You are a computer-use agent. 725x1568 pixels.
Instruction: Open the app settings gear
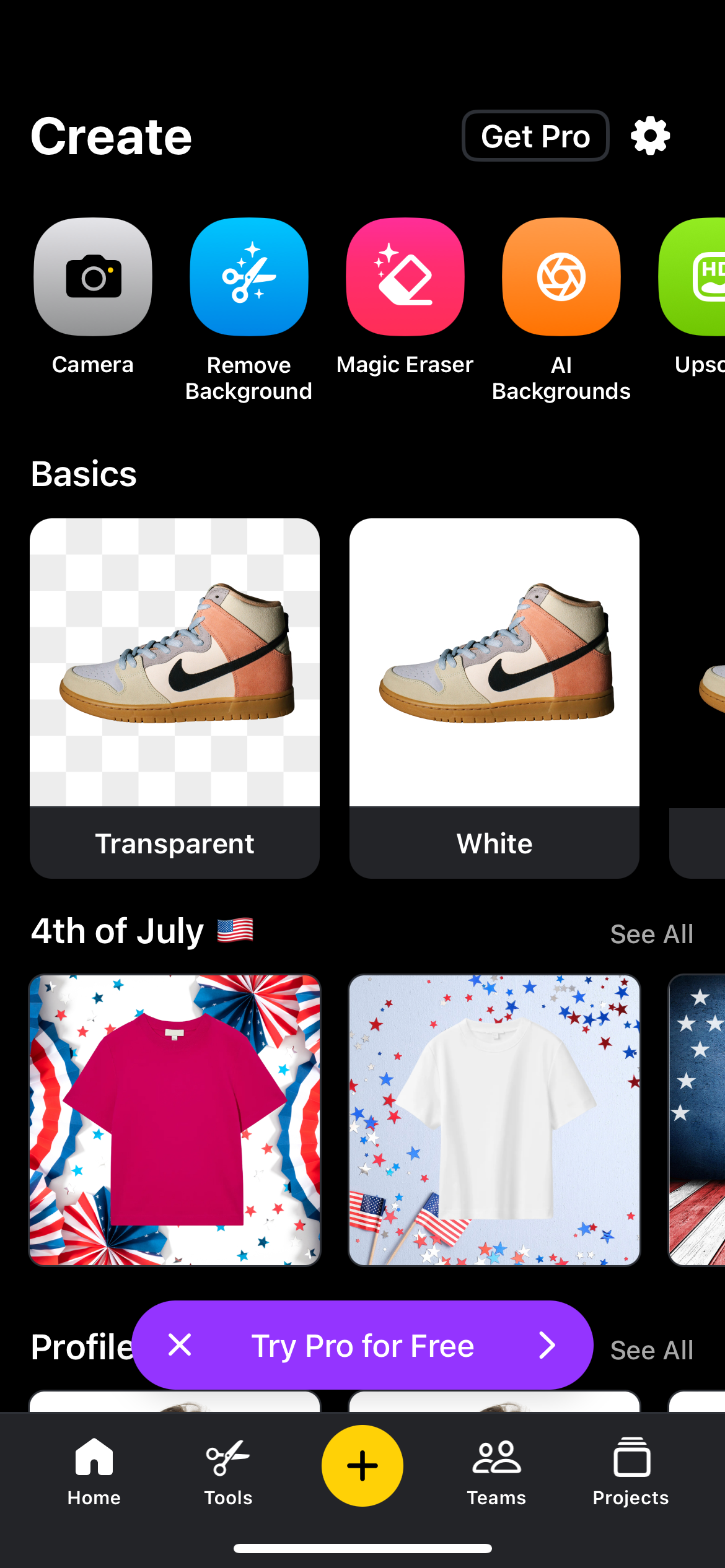click(x=650, y=136)
